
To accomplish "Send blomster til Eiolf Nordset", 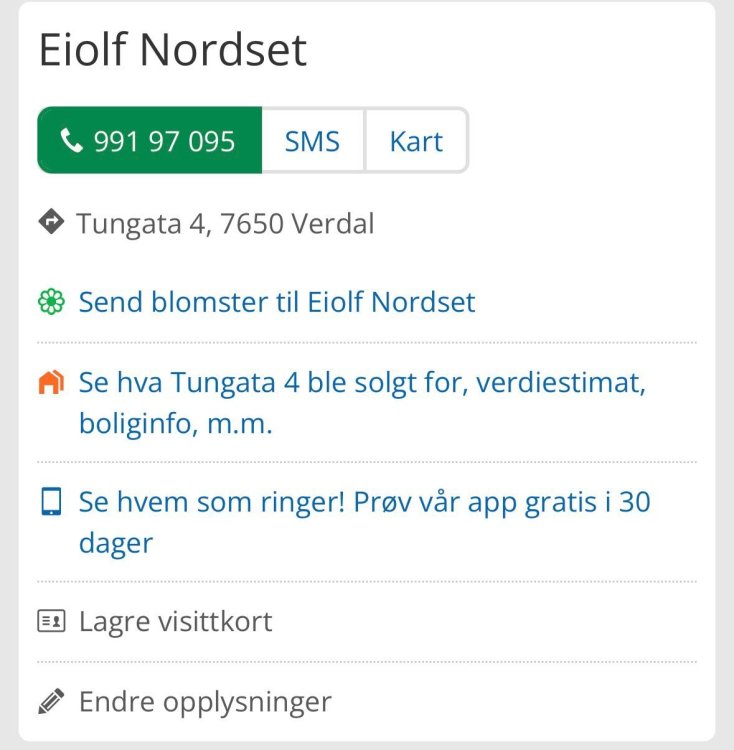I will tap(276, 302).
